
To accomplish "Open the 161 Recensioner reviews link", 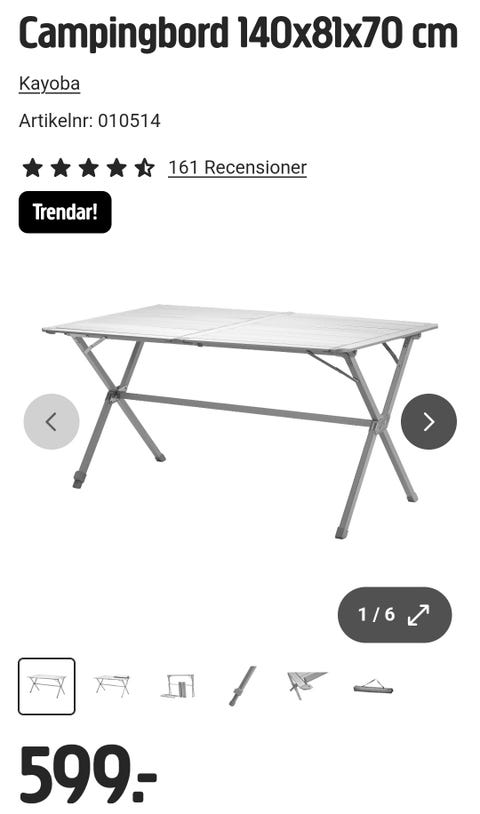I will [237, 167].
